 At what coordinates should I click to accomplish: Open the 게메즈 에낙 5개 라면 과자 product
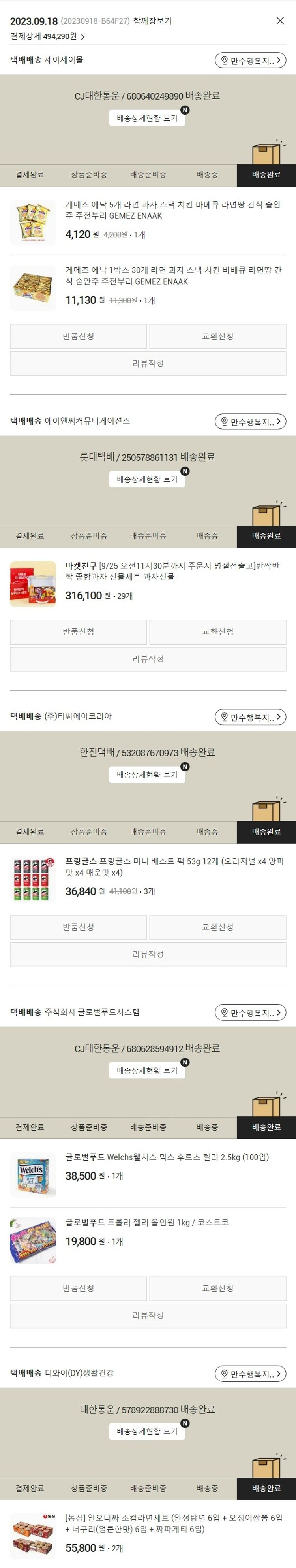(172, 210)
